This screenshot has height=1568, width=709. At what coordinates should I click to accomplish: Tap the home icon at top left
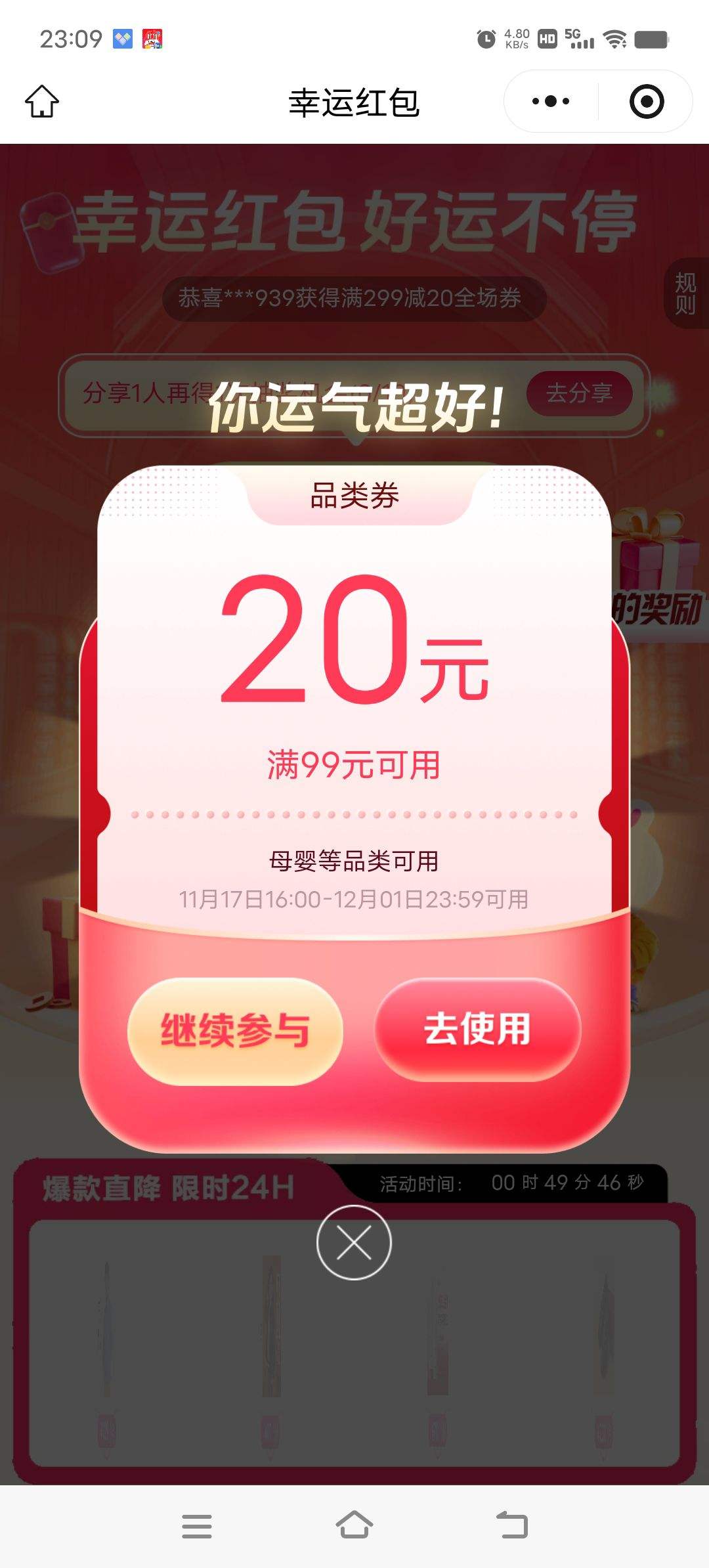tap(41, 101)
